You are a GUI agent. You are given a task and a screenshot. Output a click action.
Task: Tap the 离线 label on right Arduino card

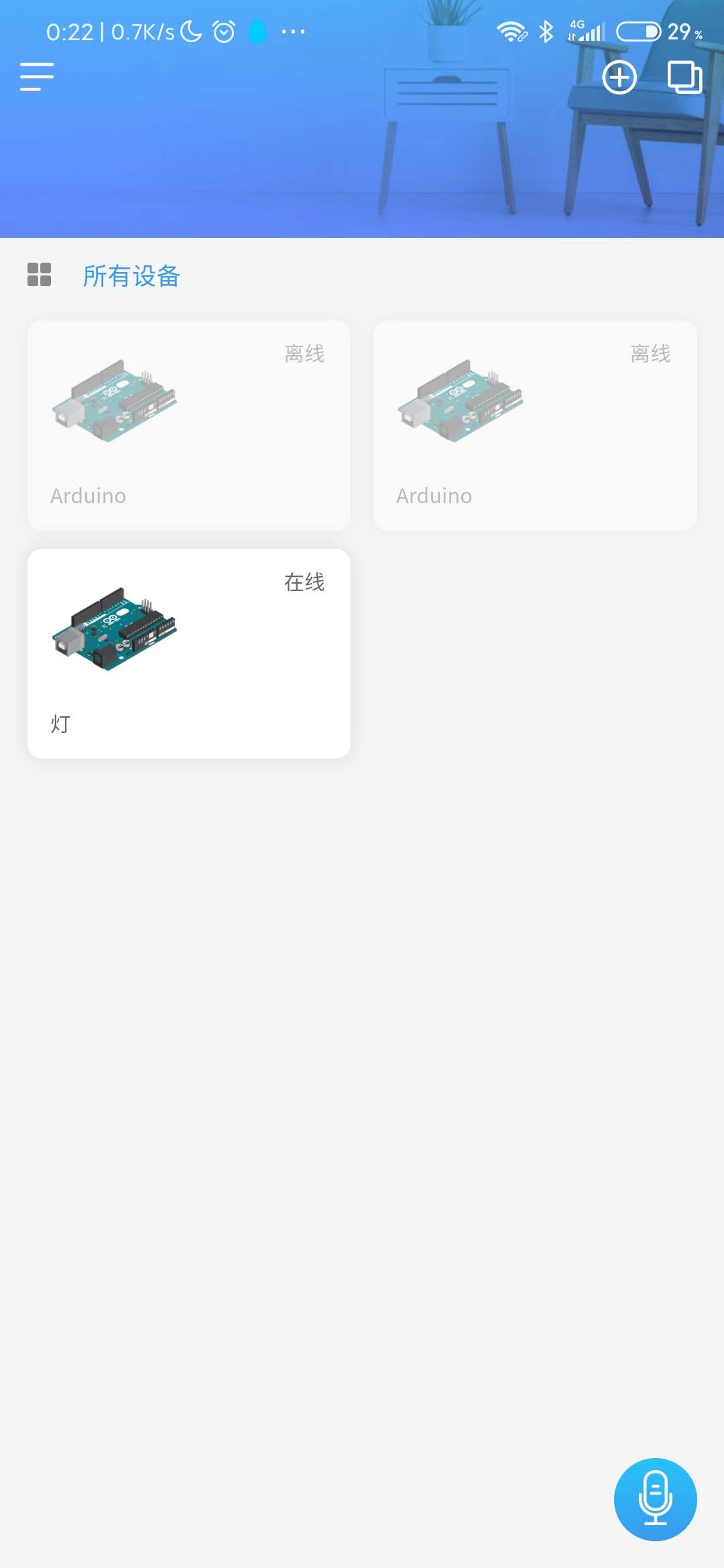[651, 354]
